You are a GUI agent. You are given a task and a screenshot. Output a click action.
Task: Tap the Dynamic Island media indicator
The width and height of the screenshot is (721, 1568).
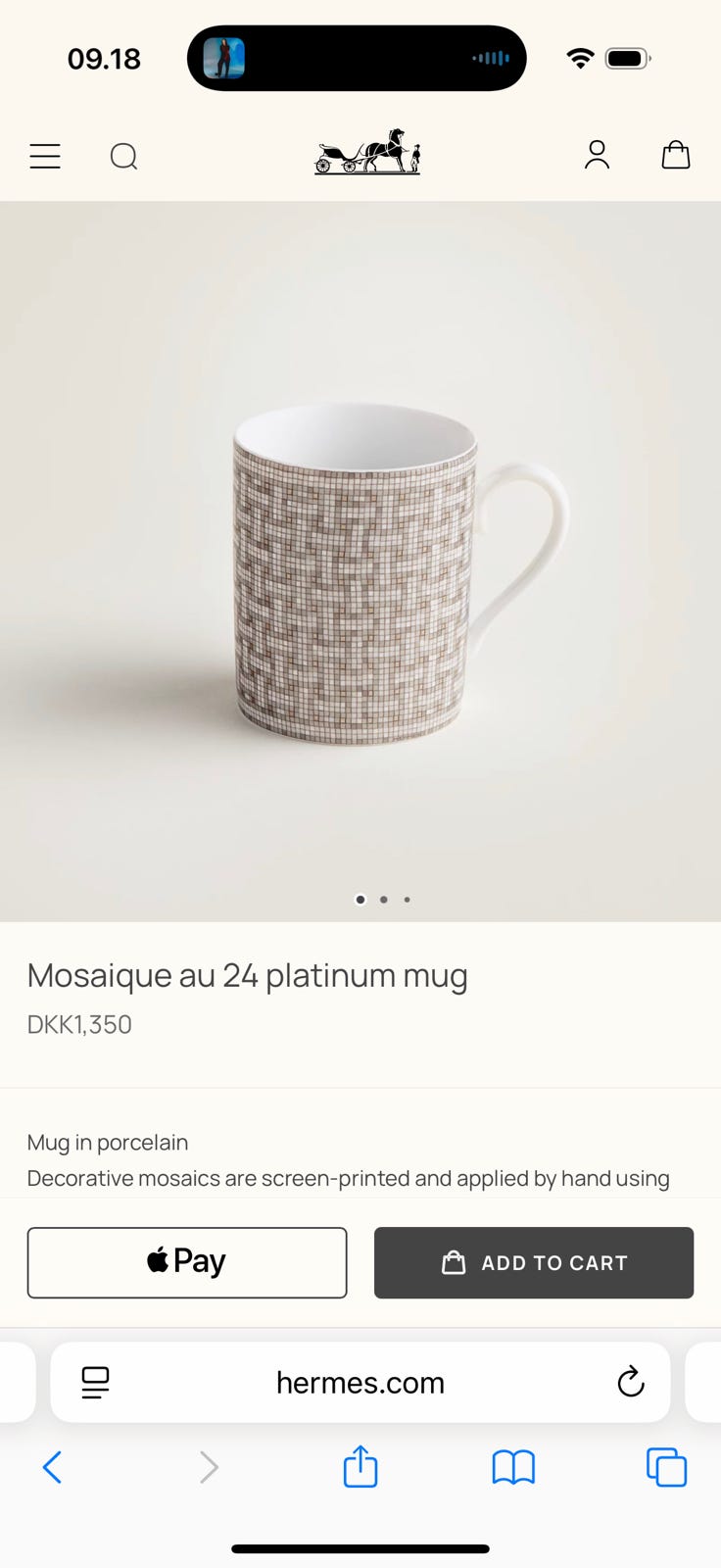(x=357, y=58)
